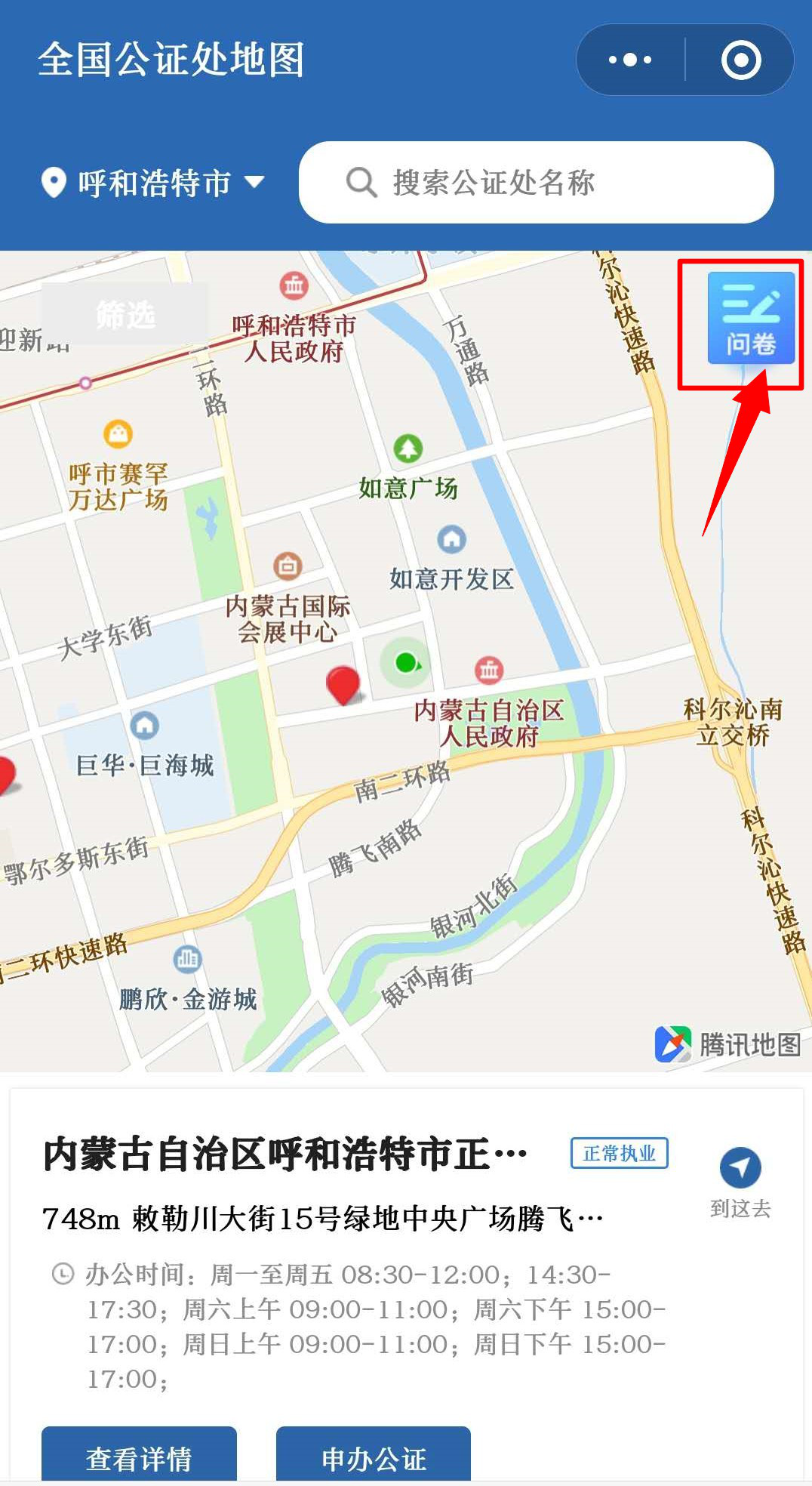812x1486 pixels.
Task: Expand the 呼和浩特市 city dropdown
Action: [153, 183]
